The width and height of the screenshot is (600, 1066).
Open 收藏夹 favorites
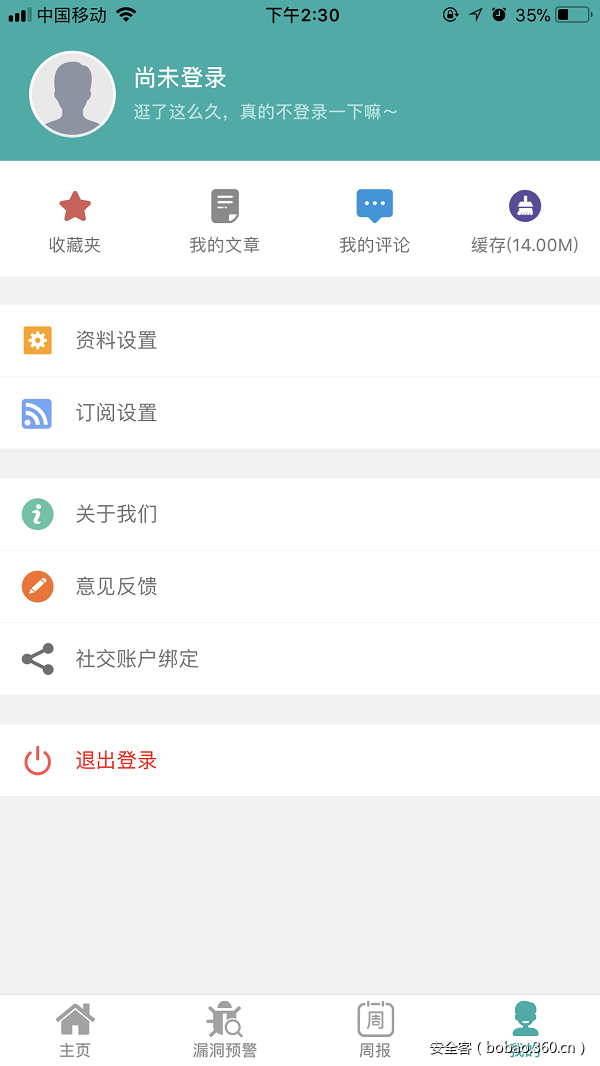[75, 221]
